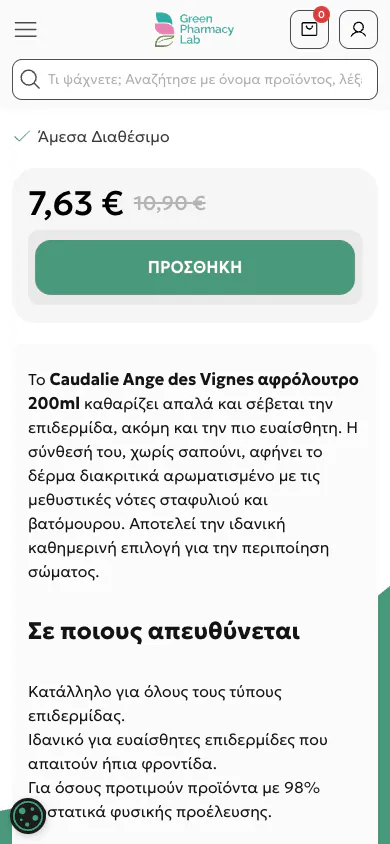Tap the ΠΡΟΣΘΗΚΗ add-to-cart button

tap(195, 268)
